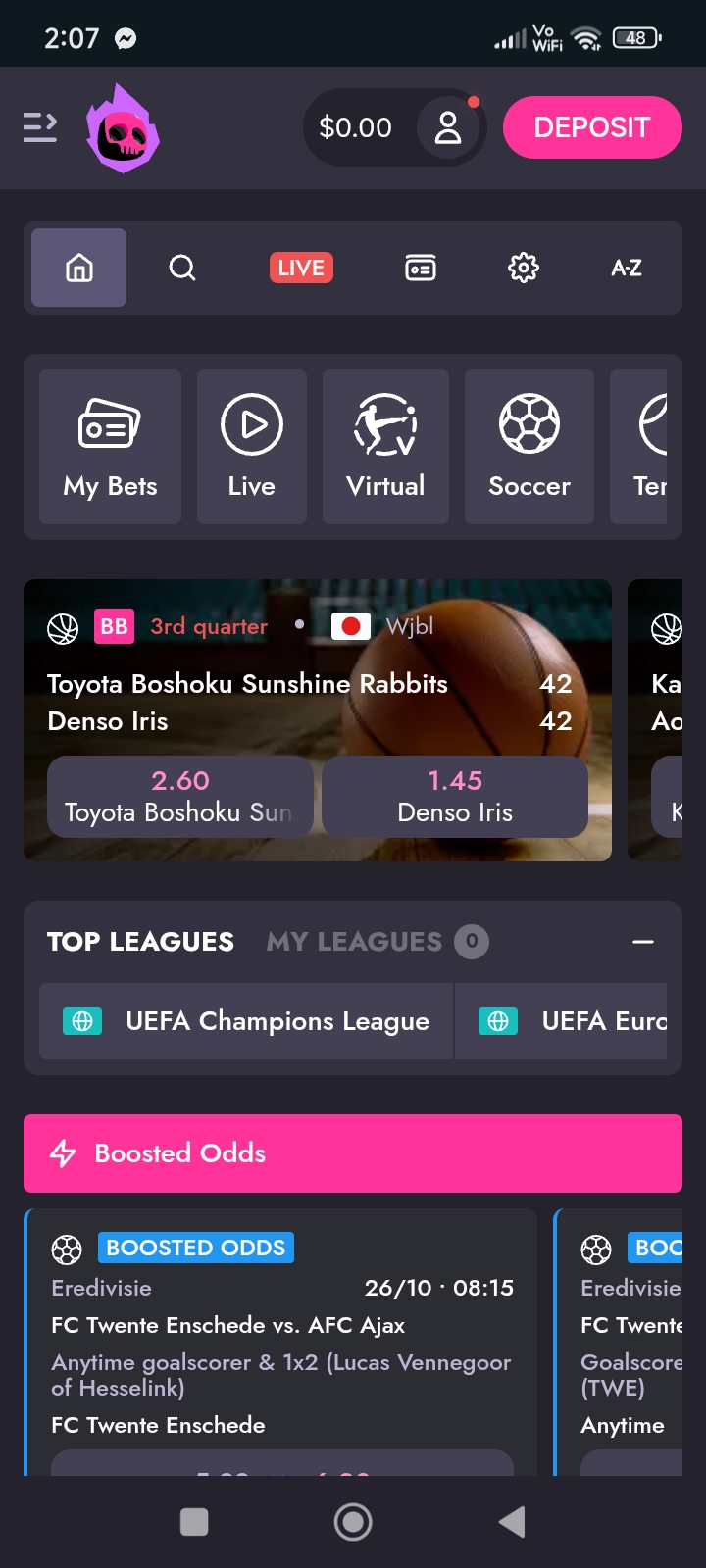The image size is (706, 1568).
Task: Open the Virtual sports tile
Action: coord(385,447)
